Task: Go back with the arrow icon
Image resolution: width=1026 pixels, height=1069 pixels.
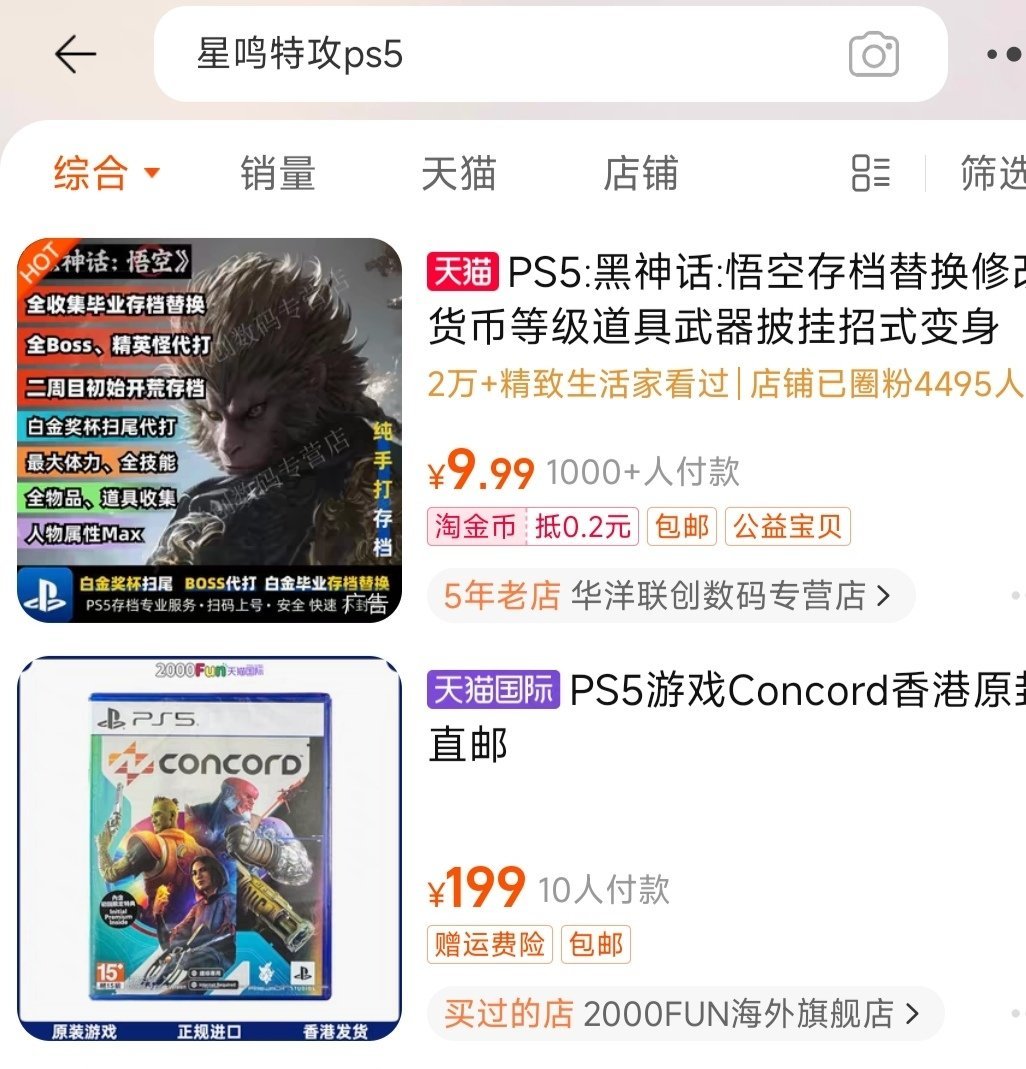Action: point(76,55)
